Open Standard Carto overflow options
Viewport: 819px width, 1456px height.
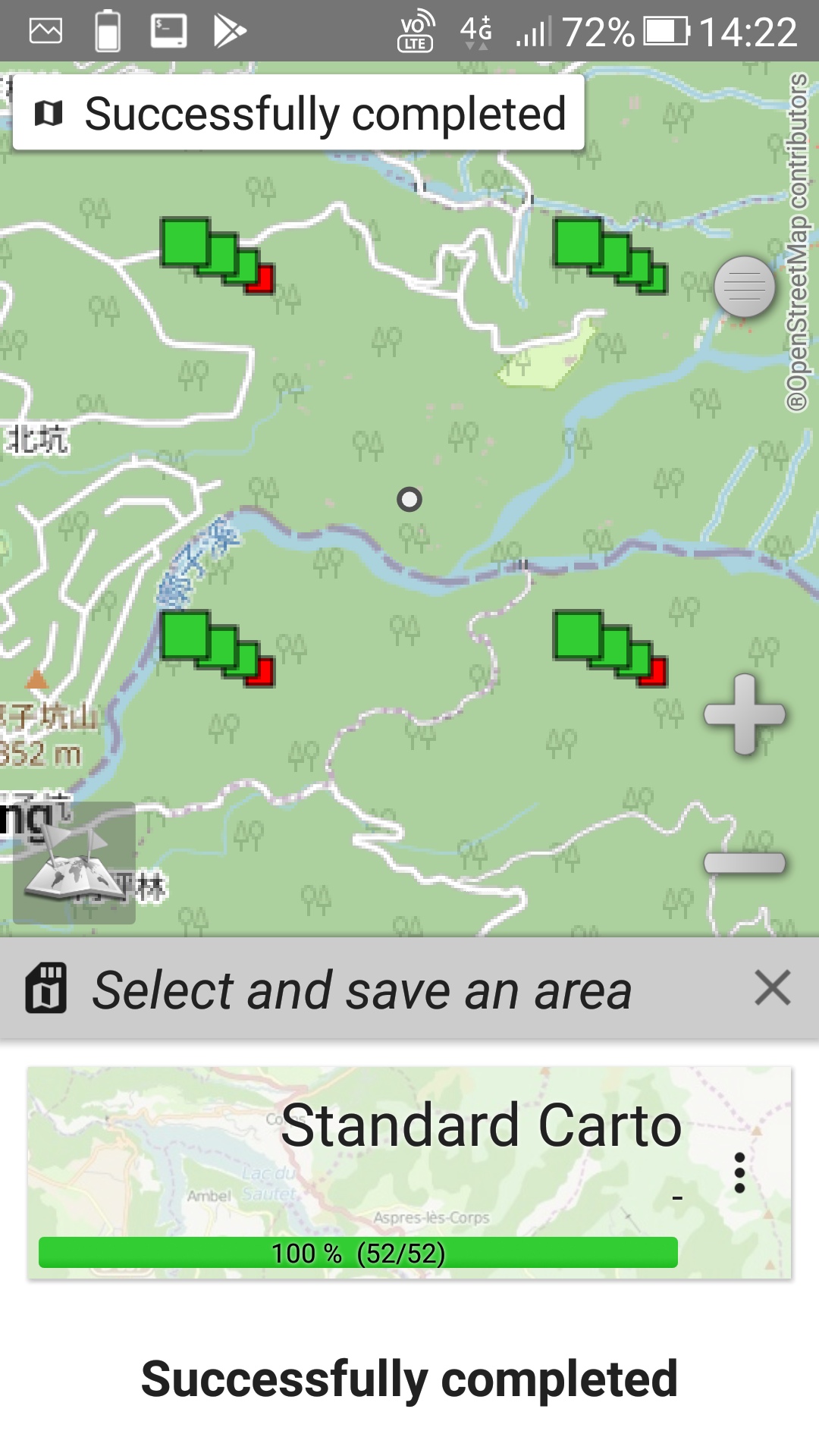(x=739, y=1172)
